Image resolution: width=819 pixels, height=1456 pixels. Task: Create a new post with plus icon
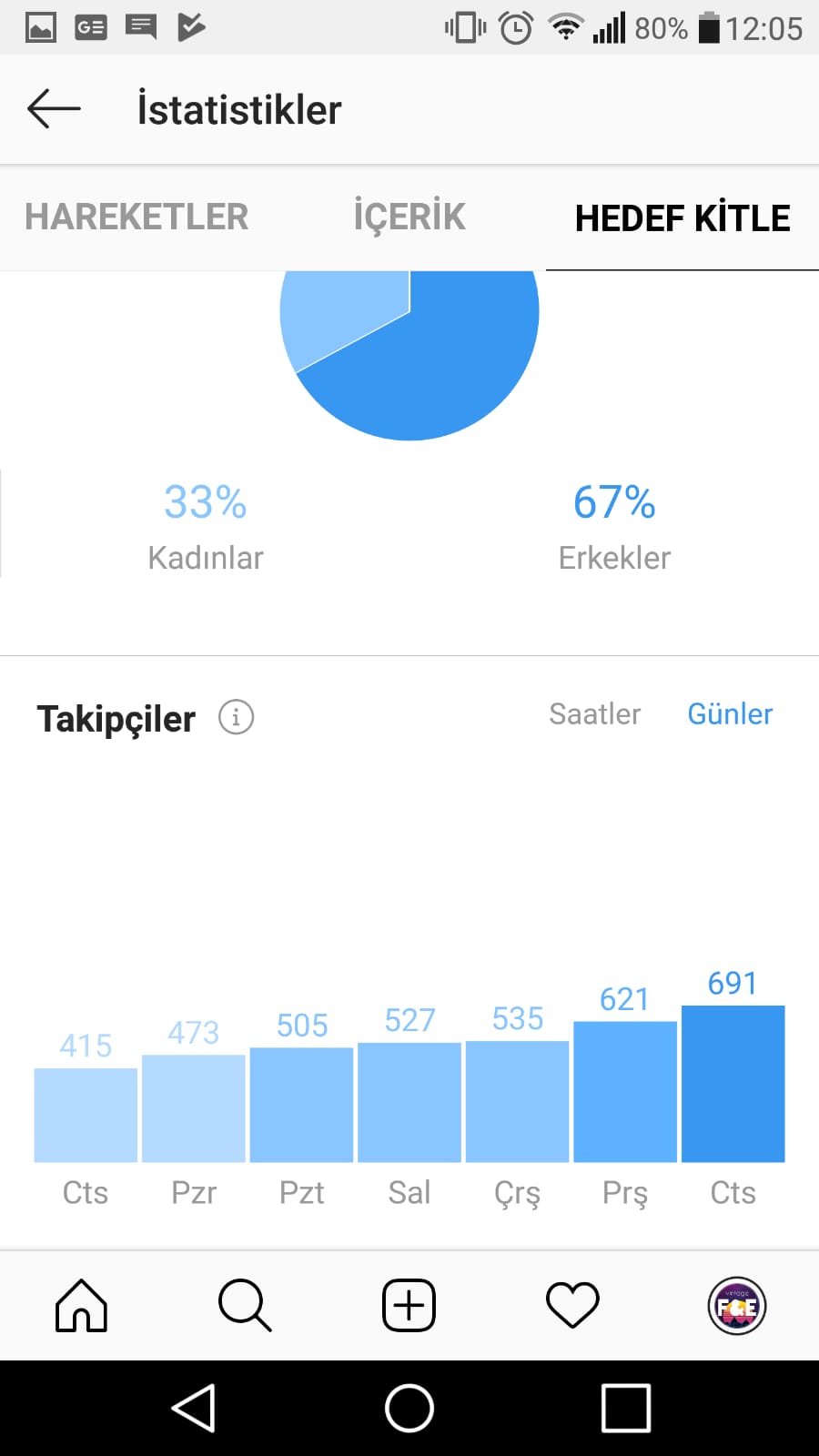[x=409, y=1306]
